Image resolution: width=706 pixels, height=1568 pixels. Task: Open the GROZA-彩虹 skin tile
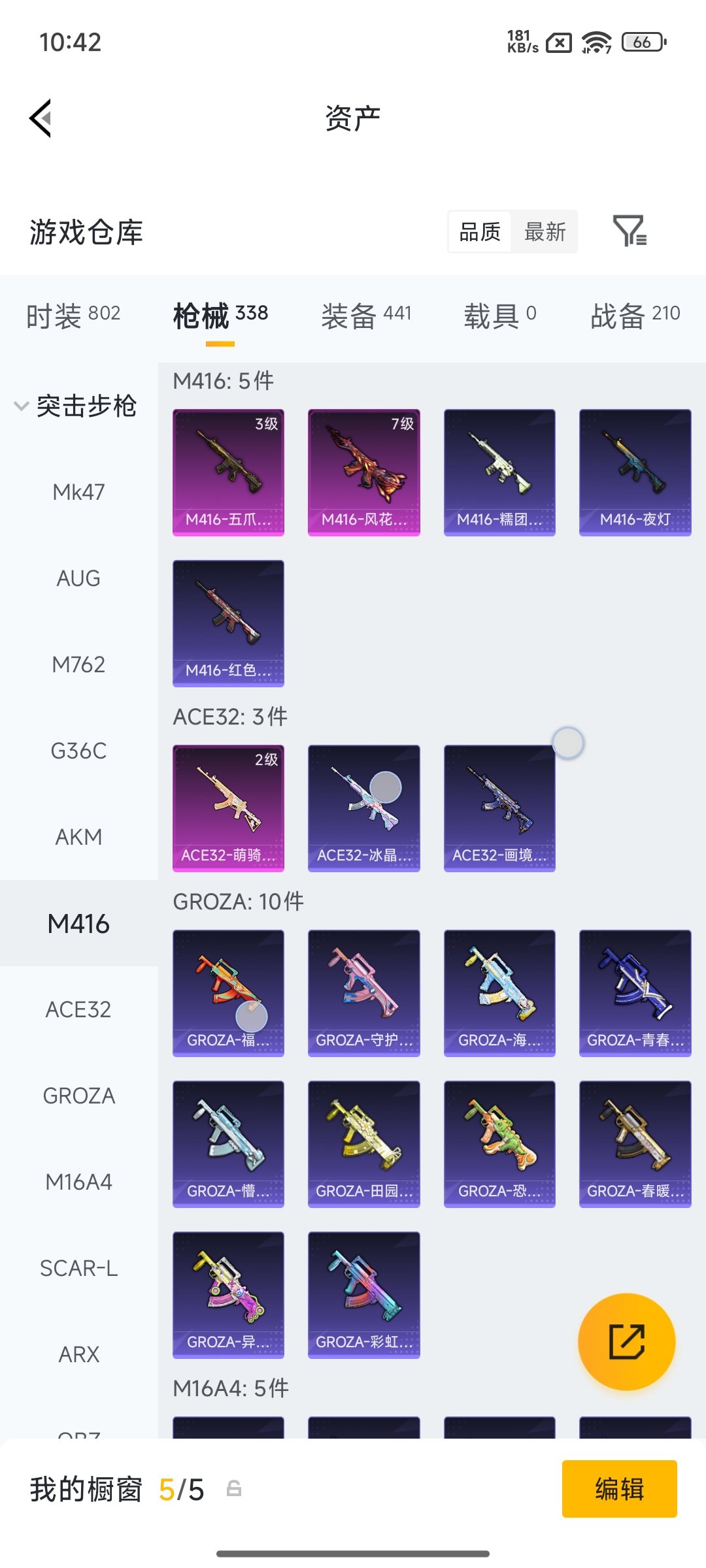(x=364, y=1295)
